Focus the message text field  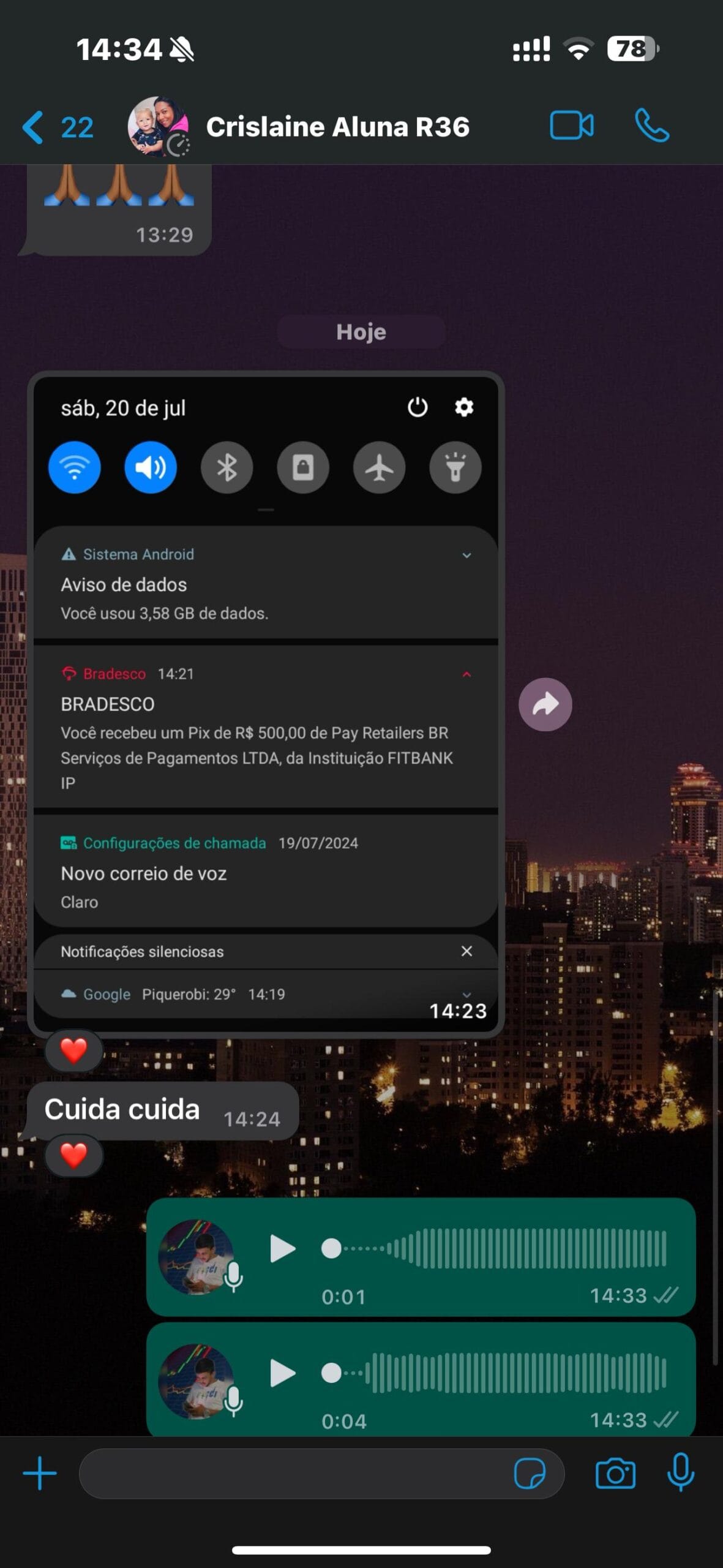[x=294, y=1473]
